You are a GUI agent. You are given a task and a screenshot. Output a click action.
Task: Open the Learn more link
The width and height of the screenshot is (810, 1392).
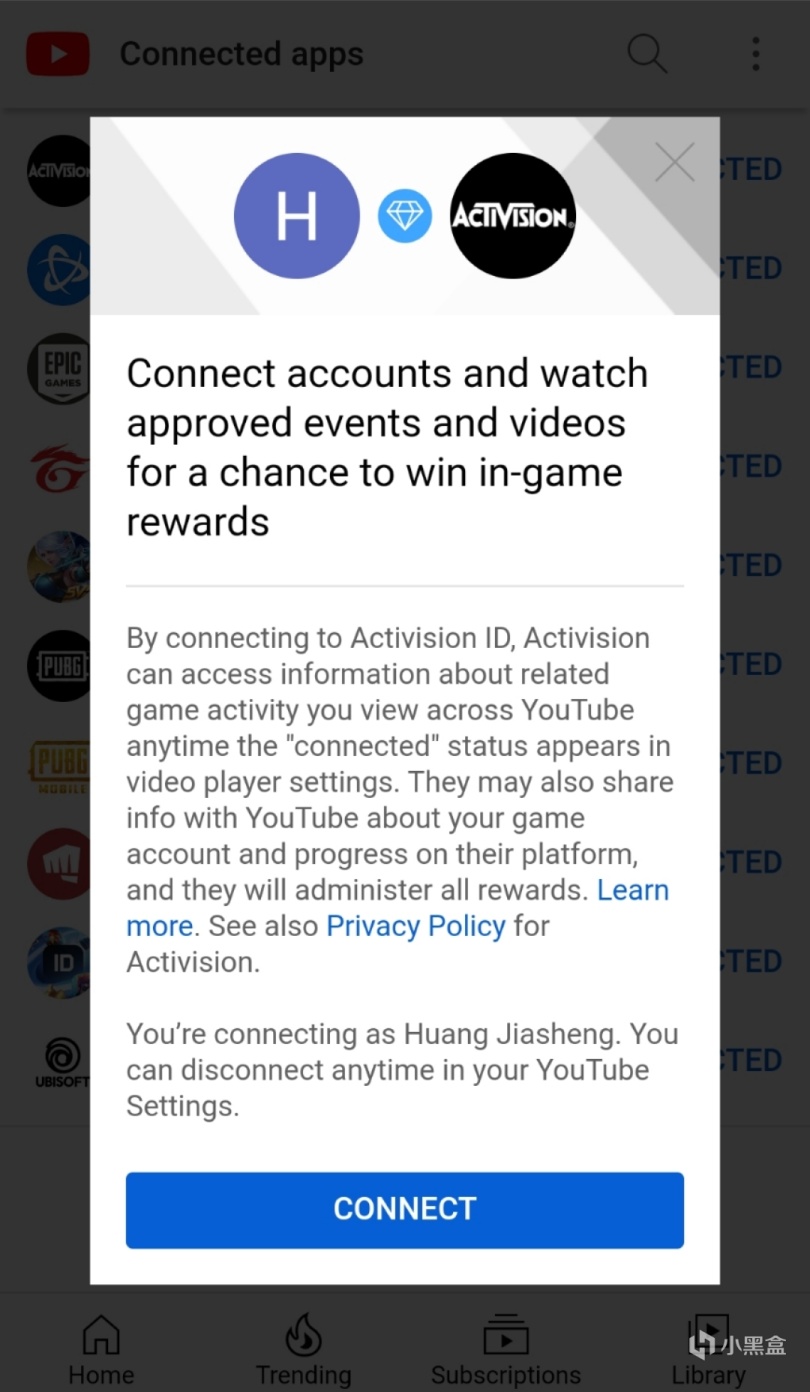[x=632, y=890]
